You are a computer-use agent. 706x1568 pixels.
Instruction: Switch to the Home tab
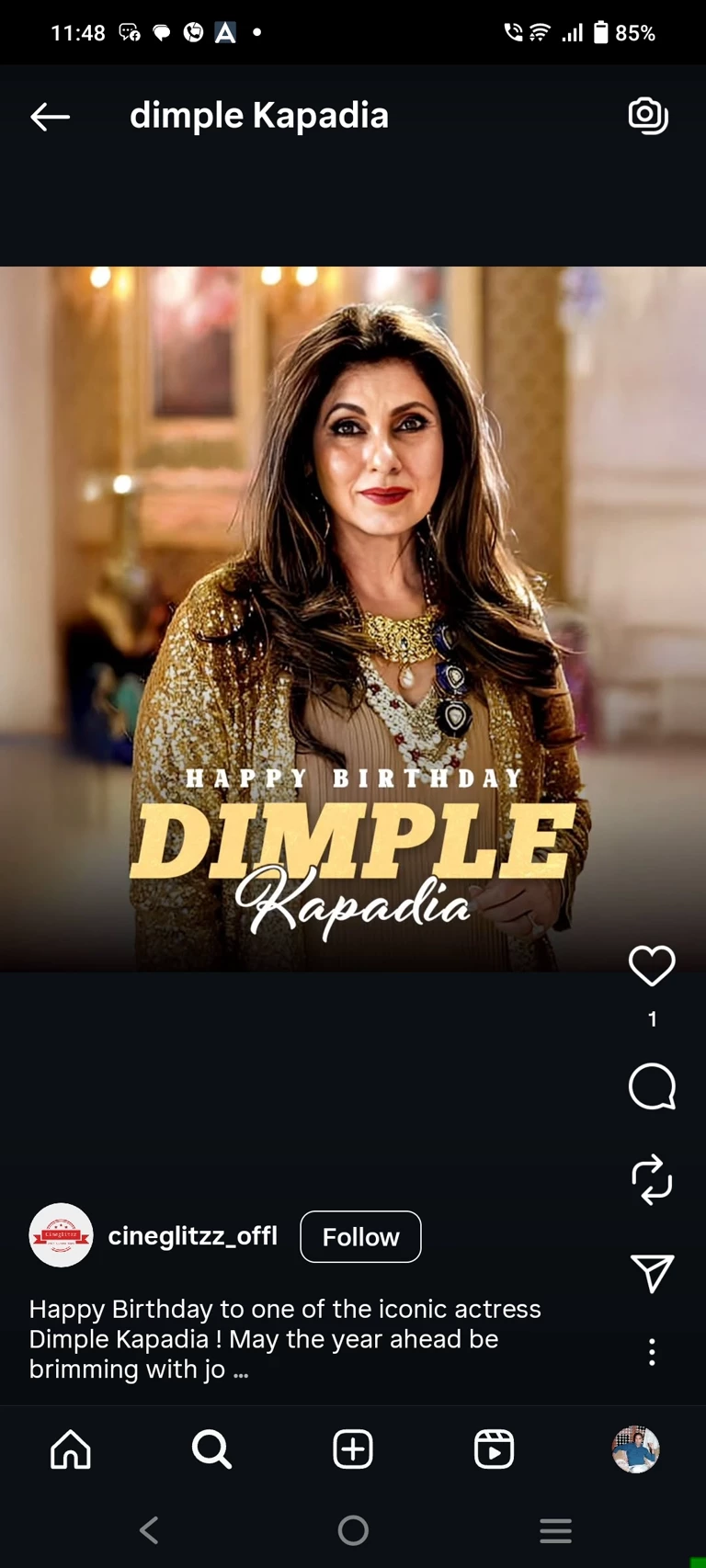click(71, 1449)
